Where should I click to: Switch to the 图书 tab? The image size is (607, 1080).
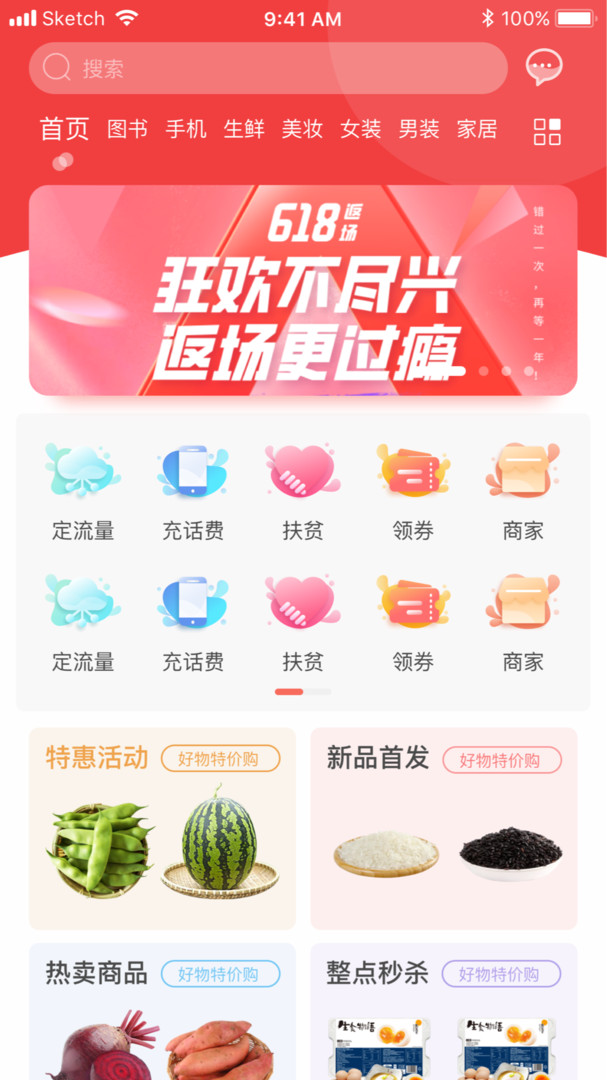pos(127,129)
